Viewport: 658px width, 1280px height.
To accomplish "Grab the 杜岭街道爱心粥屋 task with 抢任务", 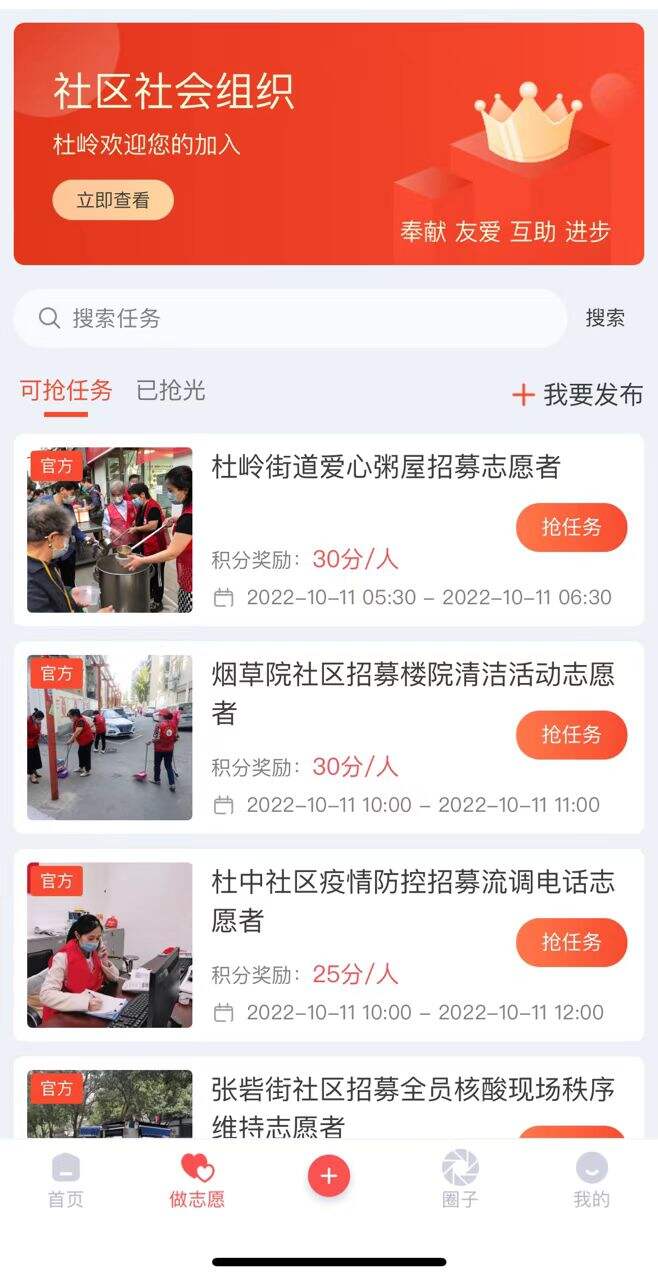I will (x=571, y=527).
